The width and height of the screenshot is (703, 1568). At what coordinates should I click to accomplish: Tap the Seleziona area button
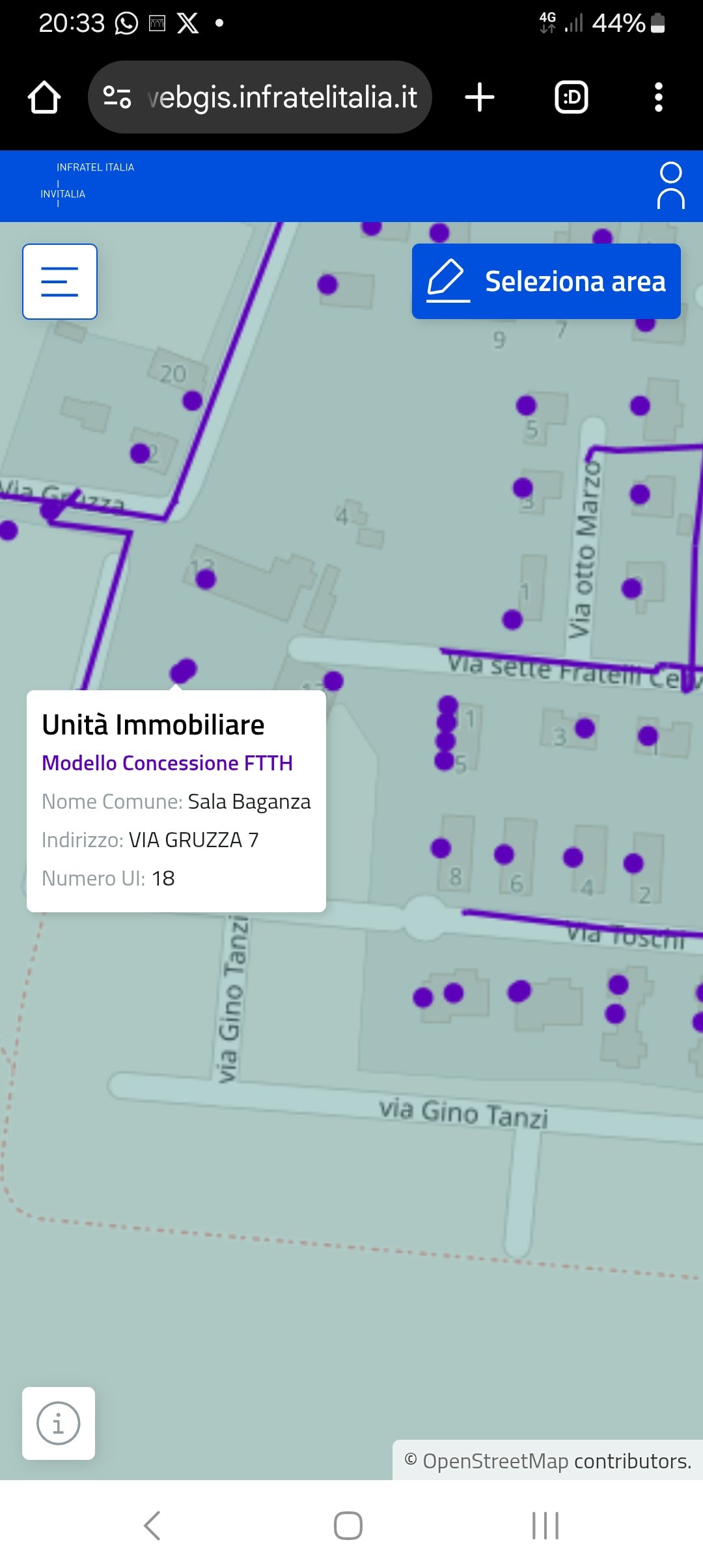point(546,281)
